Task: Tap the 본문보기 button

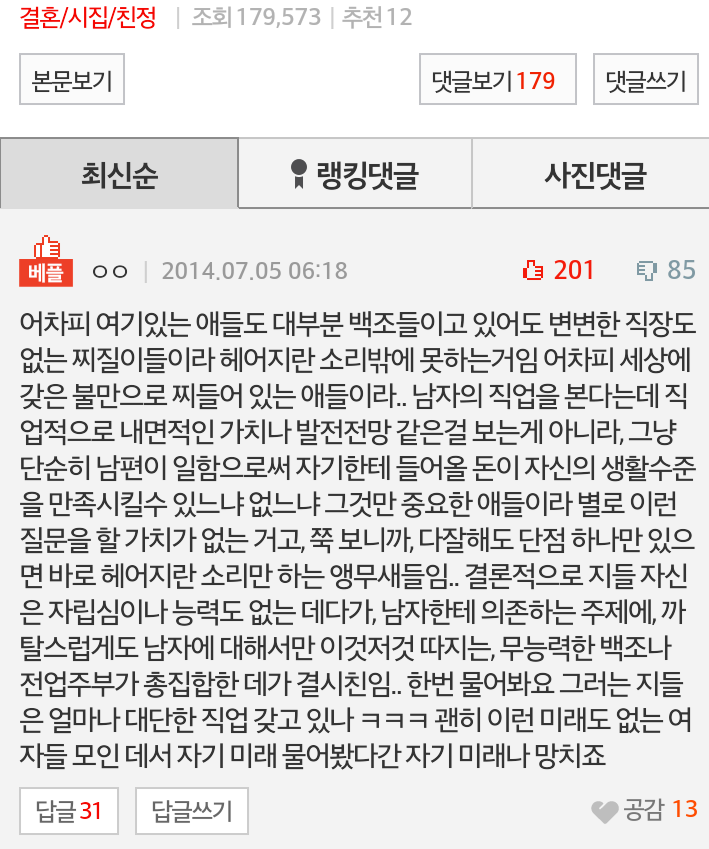Action: (72, 80)
